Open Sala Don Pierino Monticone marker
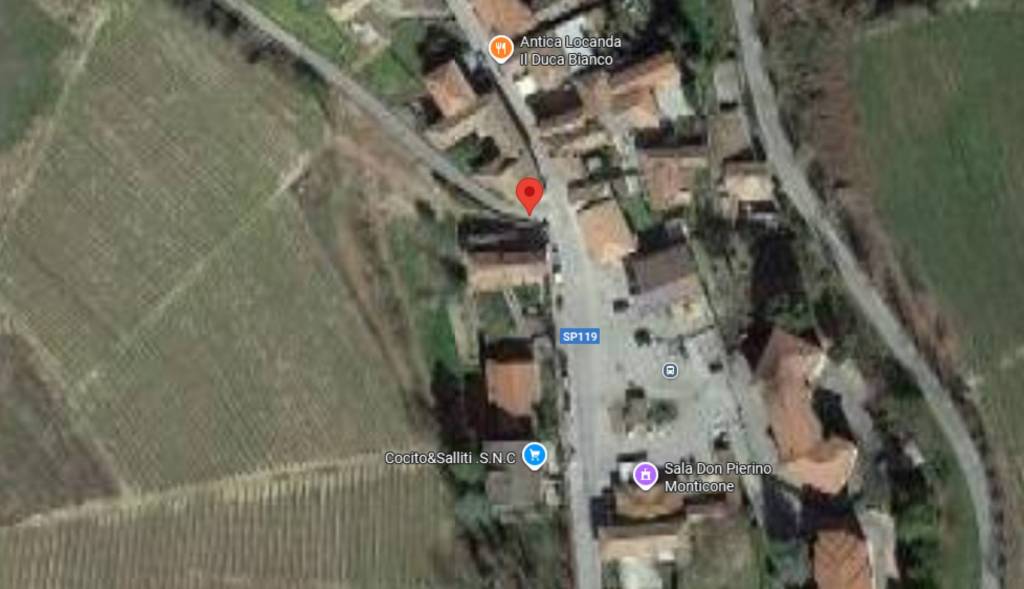This screenshot has width=1024, height=589. (x=646, y=475)
